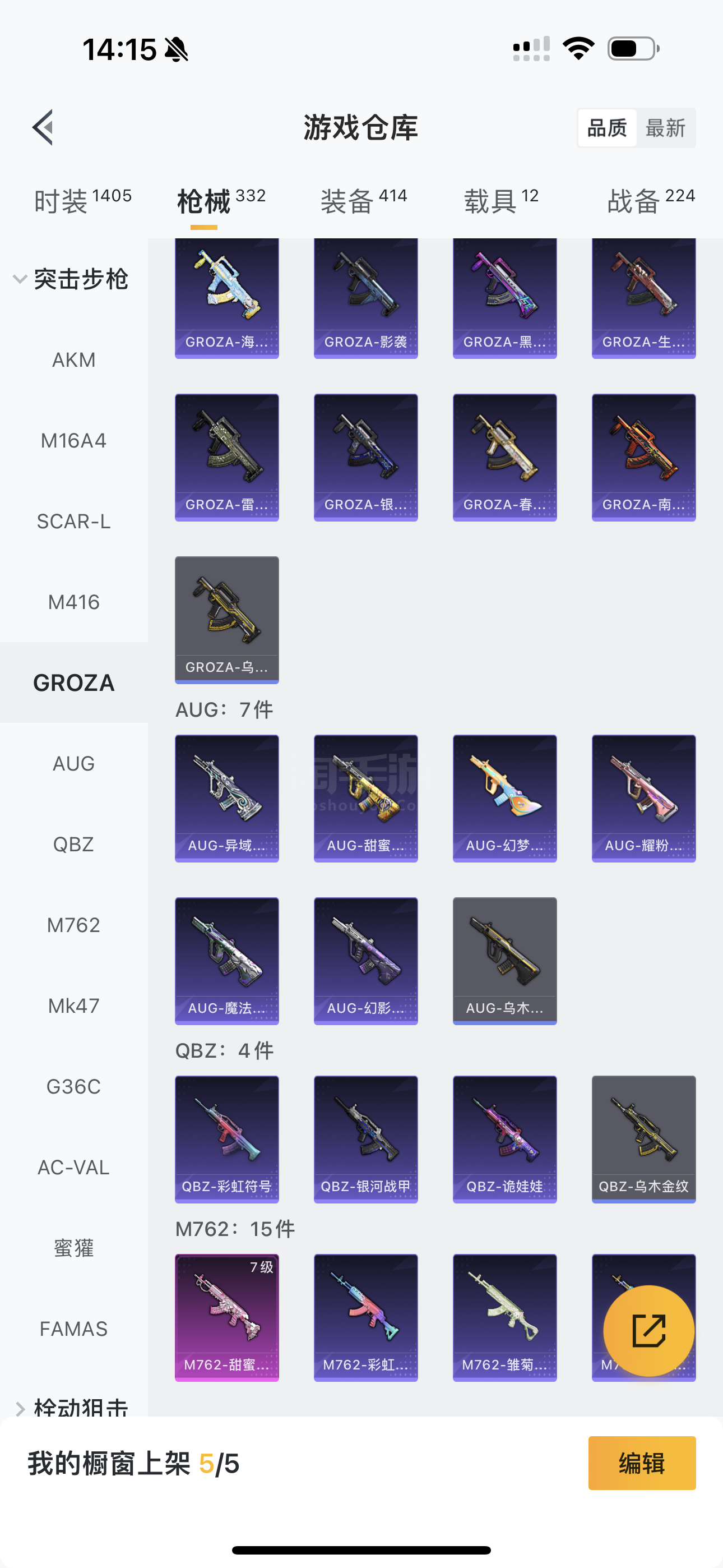Switch to the 装备 tab
The width and height of the screenshot is (723, 1568).
coord(363,201)
